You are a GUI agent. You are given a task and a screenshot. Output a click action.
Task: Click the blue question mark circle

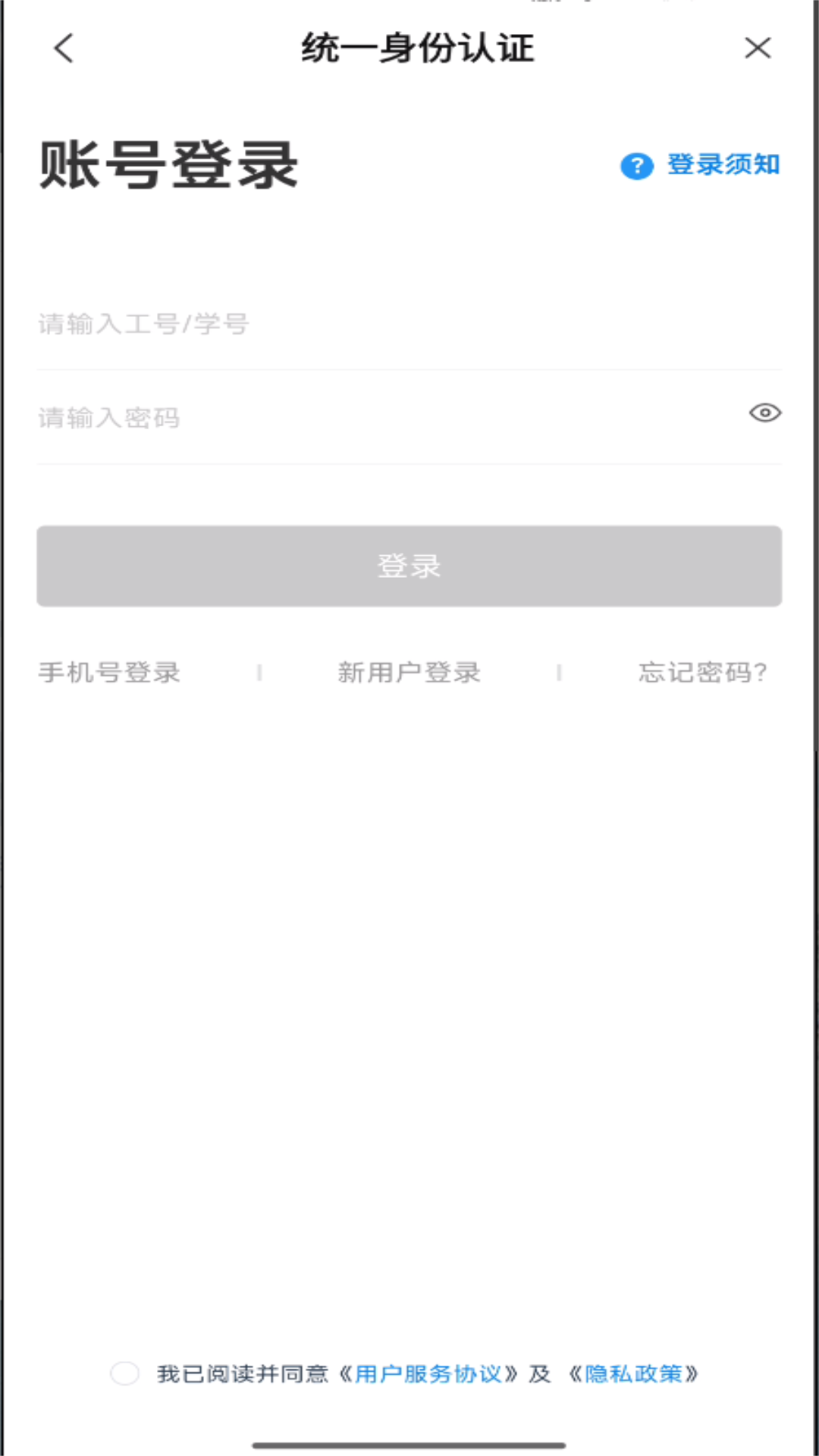coord(637,165)
